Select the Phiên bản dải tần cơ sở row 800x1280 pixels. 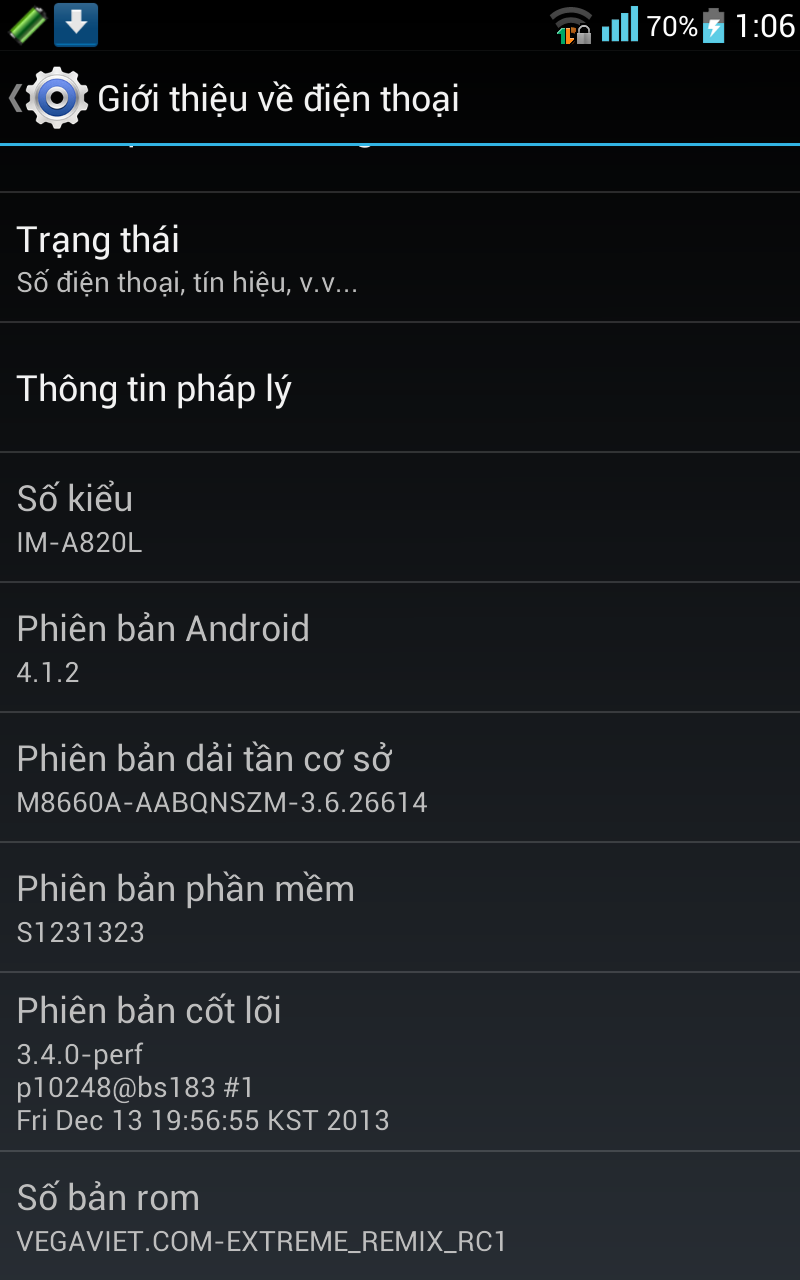(x=400, y=778)
